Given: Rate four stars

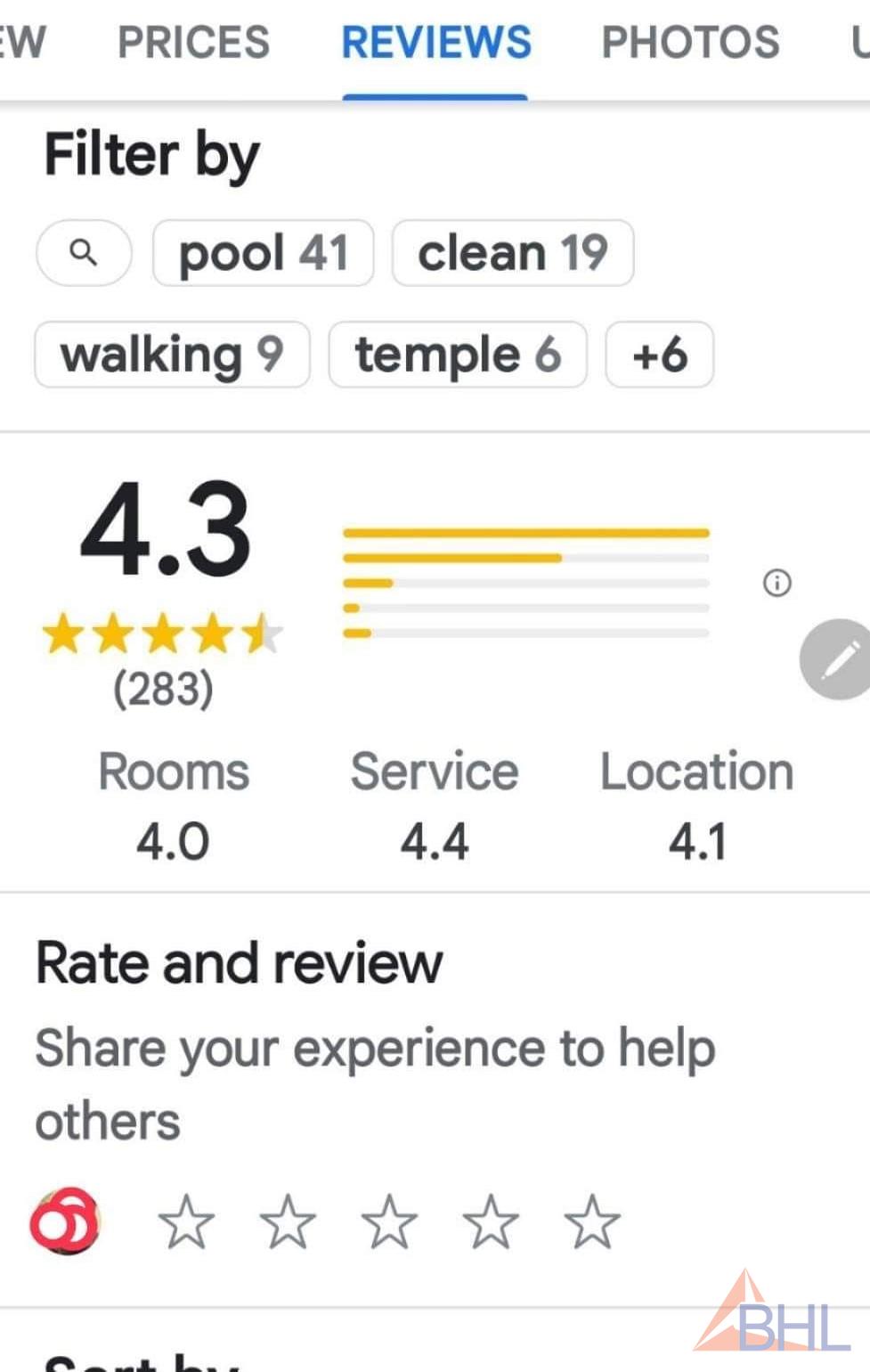Looking at the screenshot, I should [x=491, y=1221].
